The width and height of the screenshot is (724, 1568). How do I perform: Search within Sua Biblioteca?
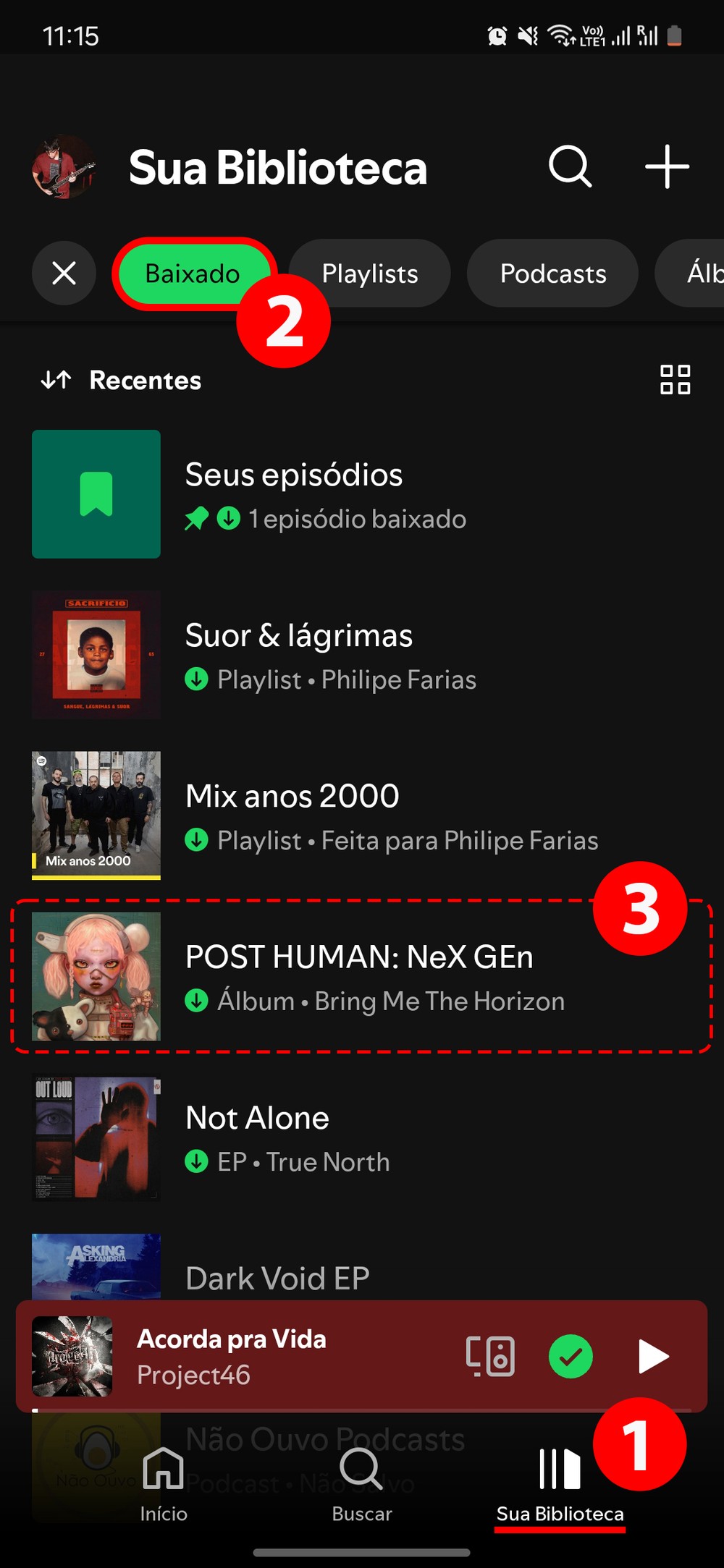pyautogui.click(x=570, y=166)
